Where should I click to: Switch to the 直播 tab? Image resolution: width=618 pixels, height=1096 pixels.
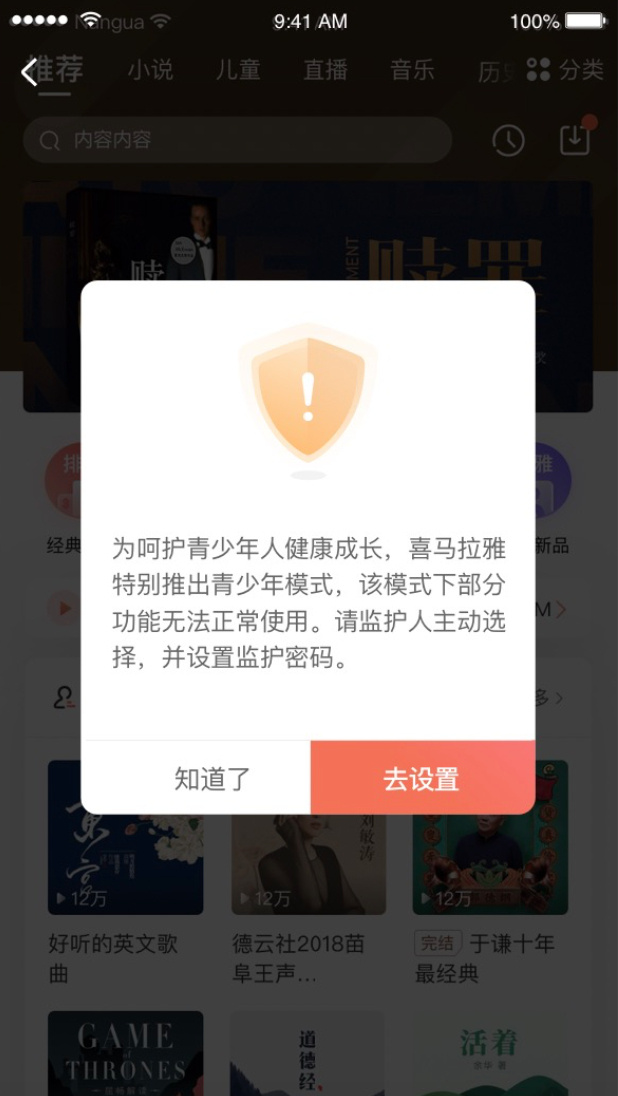tap(326, 70)
